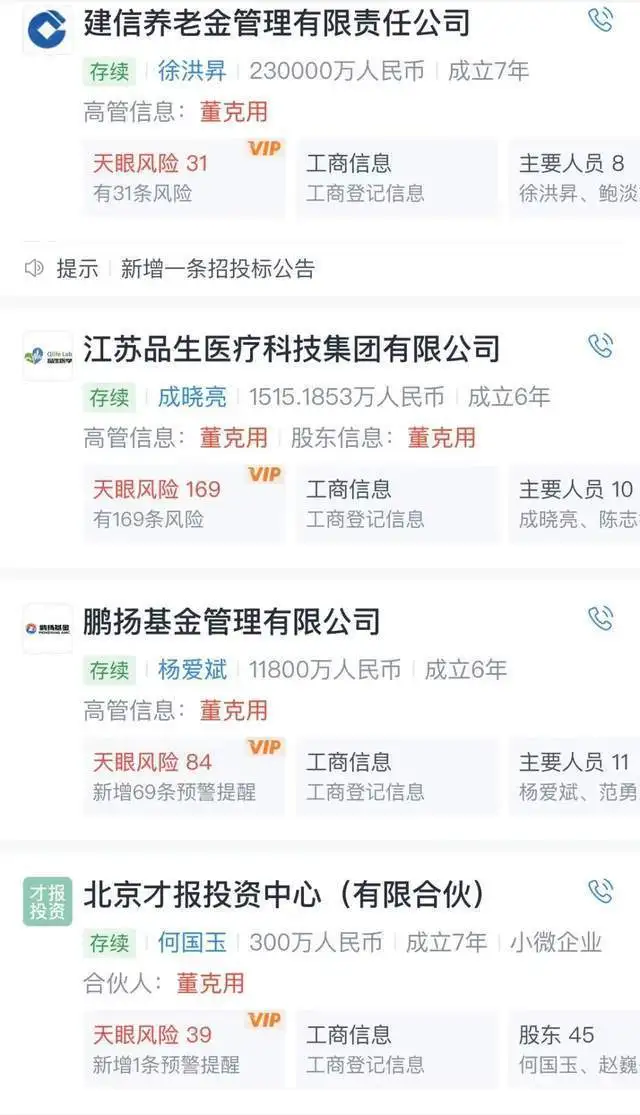View 天眼风险 84 risk card
Viewport: 640px width, 1115px height.
click(x=184, y=777)
